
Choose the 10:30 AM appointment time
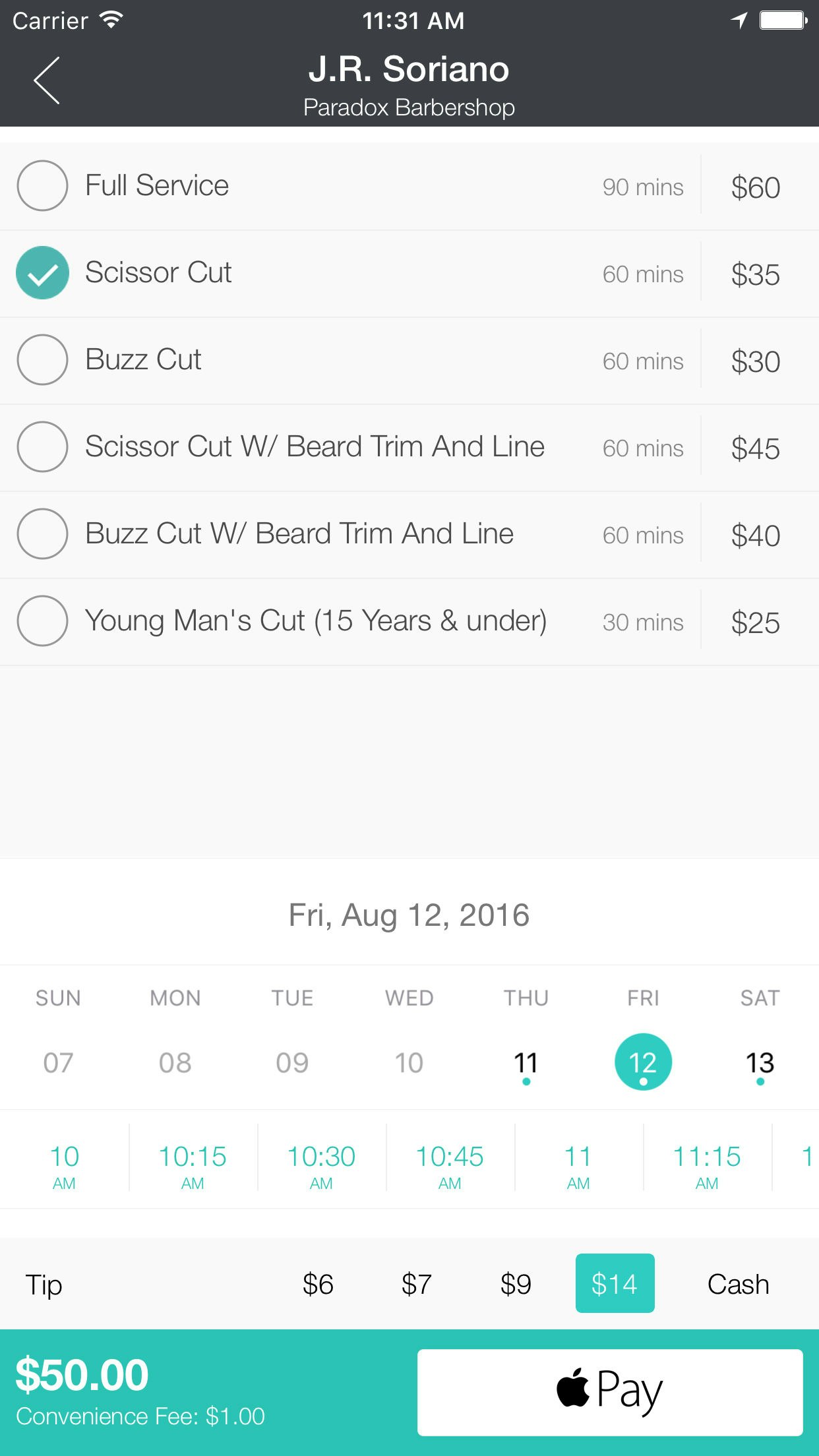pos(321,1166)
